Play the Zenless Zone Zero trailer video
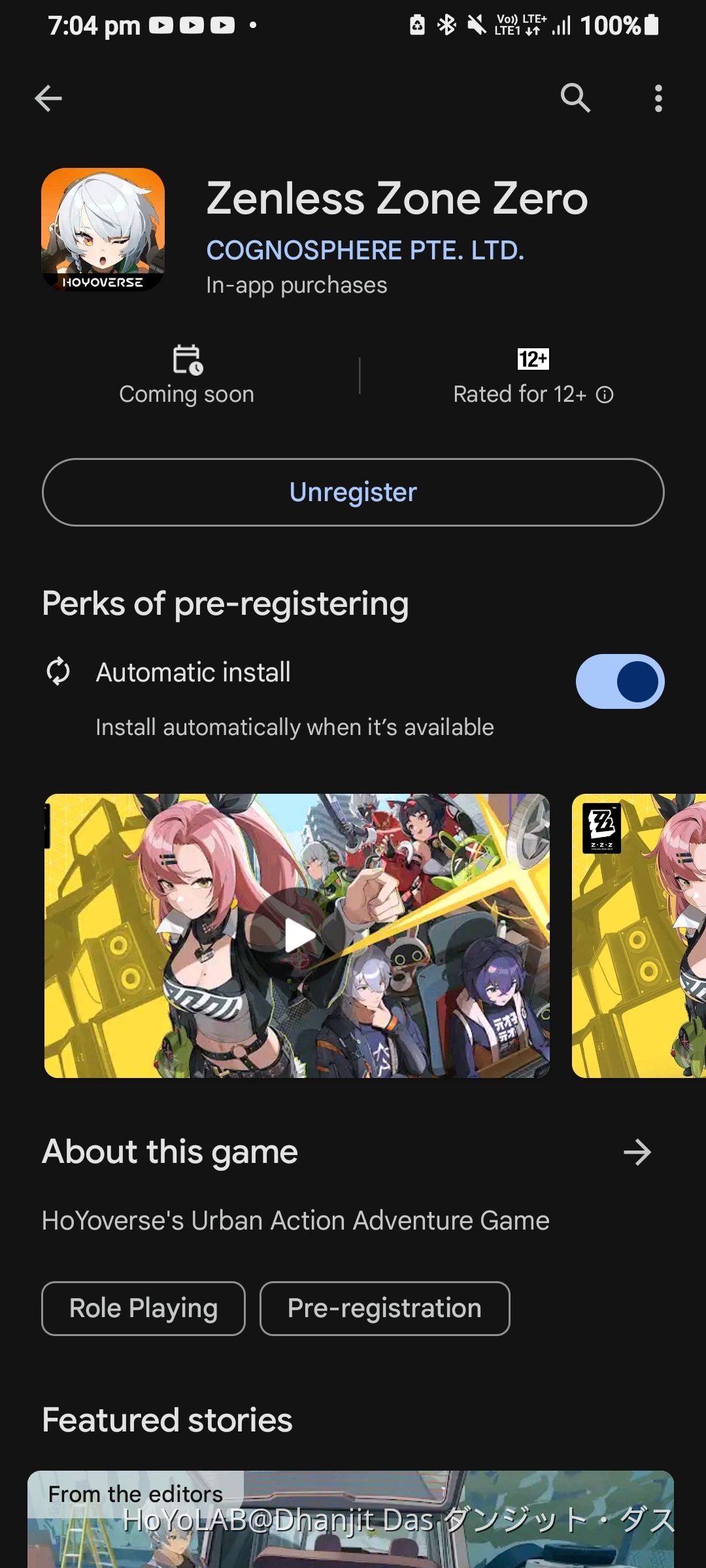Viewport: 706px width, 1568px height. 299,936
